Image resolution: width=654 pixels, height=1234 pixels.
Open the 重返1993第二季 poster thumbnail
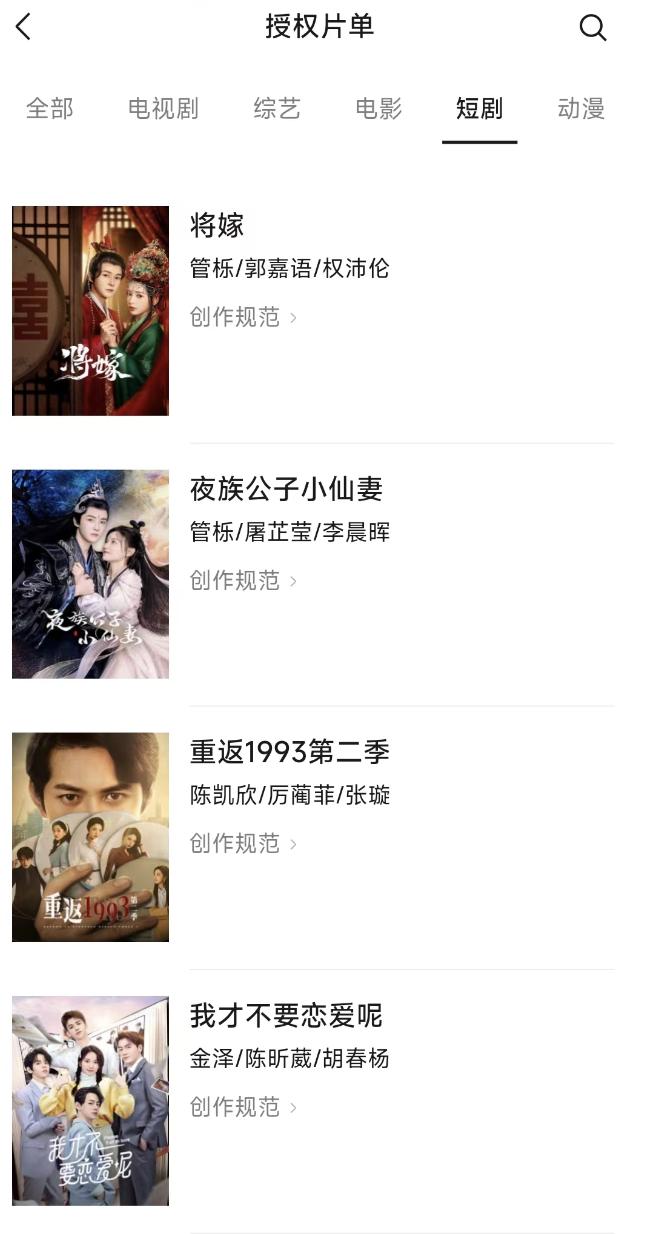click(91, 837)
